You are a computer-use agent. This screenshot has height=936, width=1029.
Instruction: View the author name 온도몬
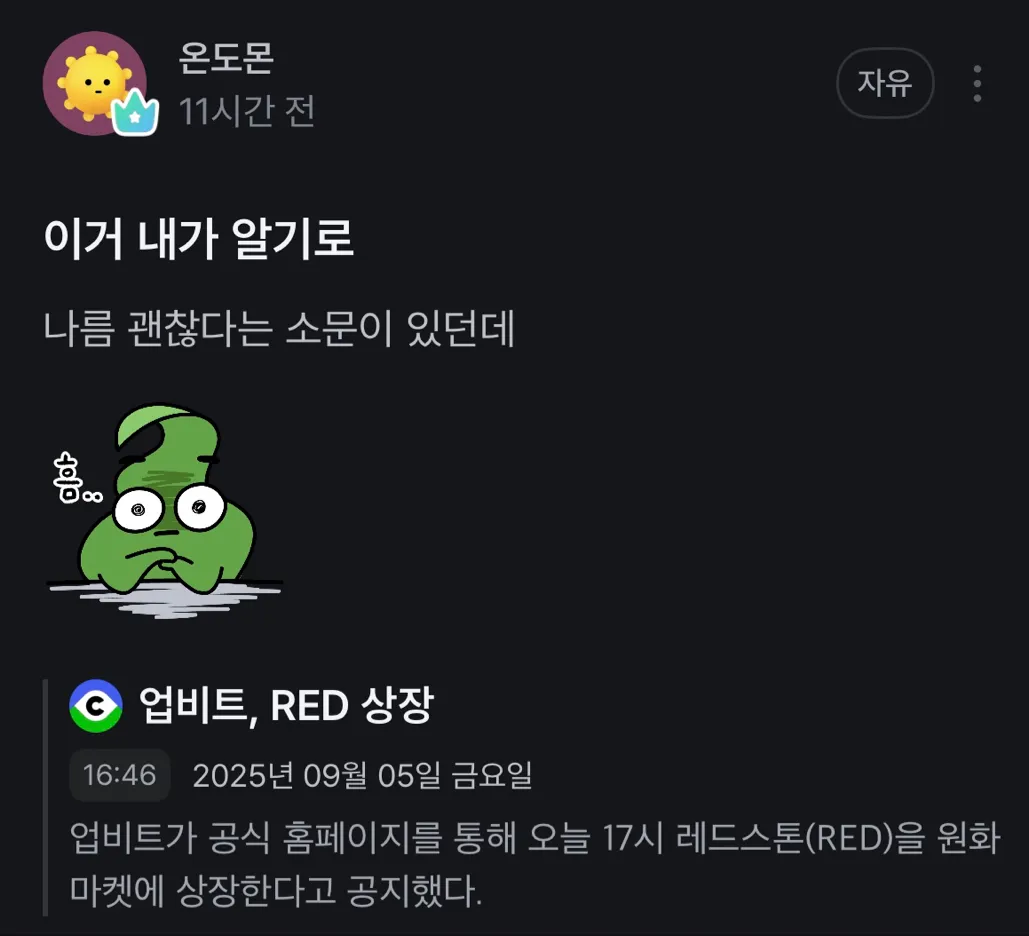point(226,59)
